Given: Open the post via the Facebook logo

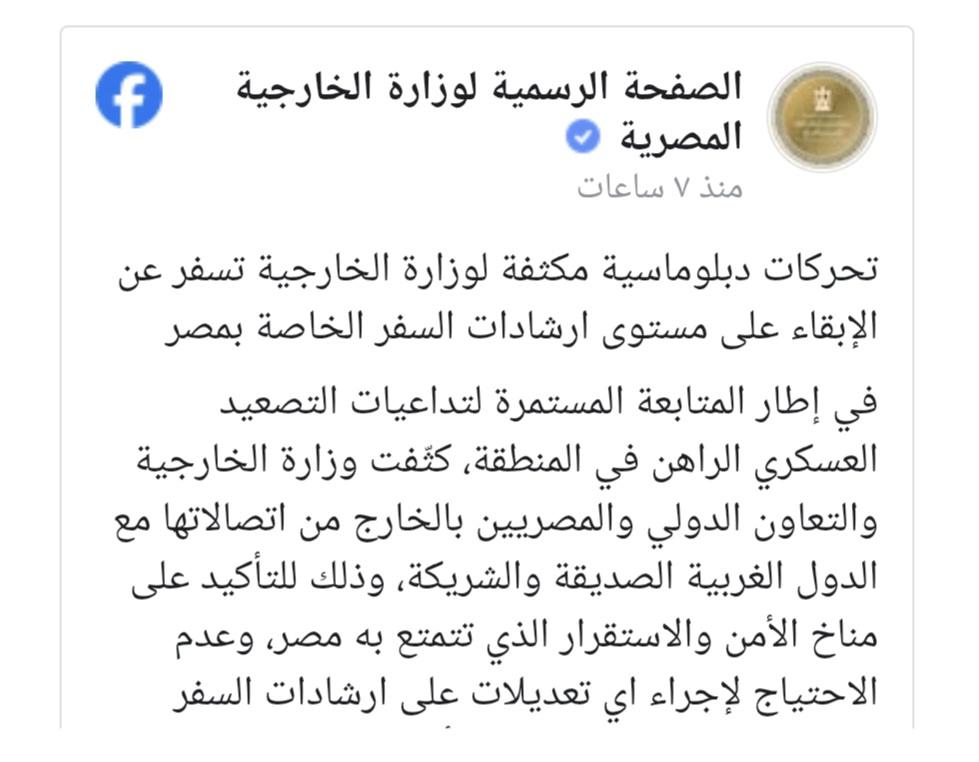Looking at the screenshot, I should [129, 94].
